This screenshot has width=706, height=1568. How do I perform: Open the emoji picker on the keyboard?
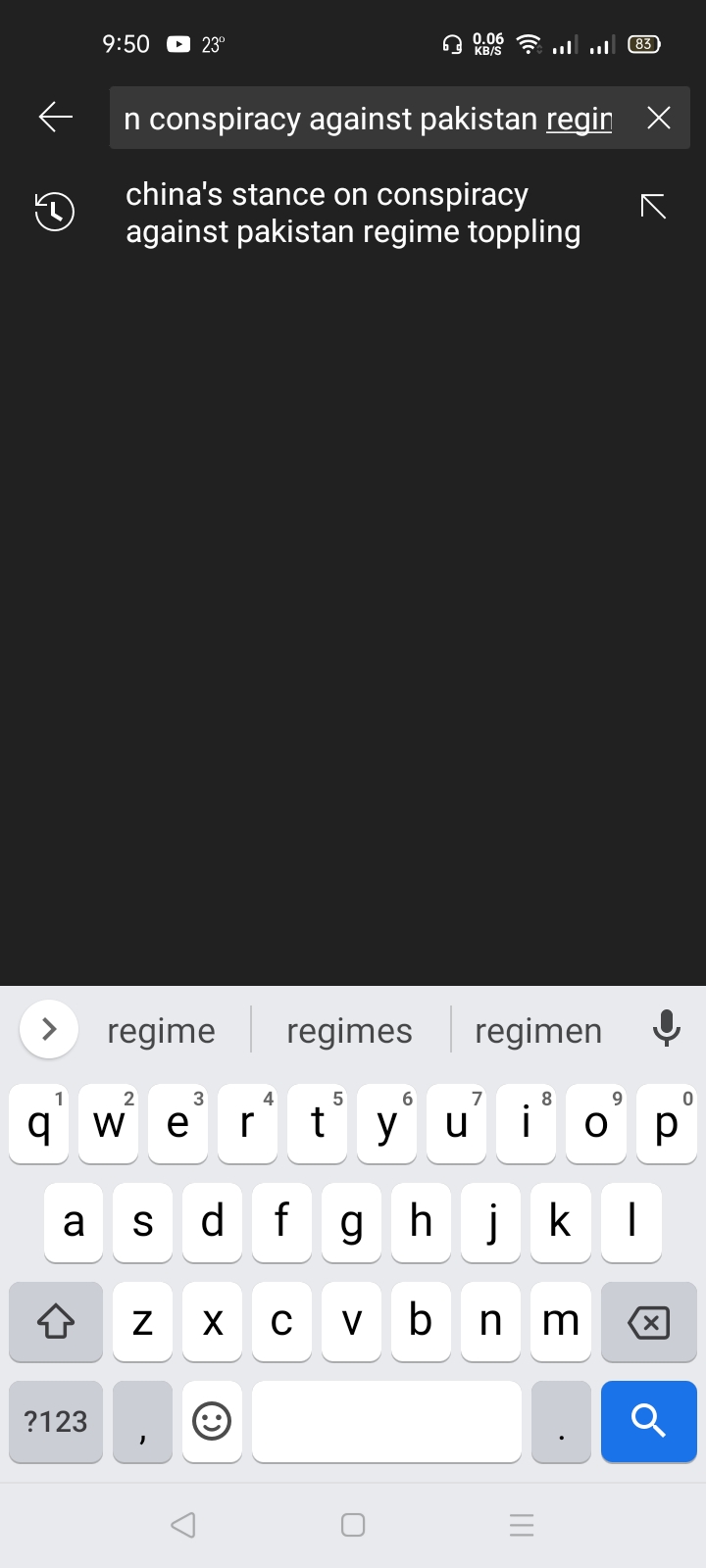point(212,1421)
